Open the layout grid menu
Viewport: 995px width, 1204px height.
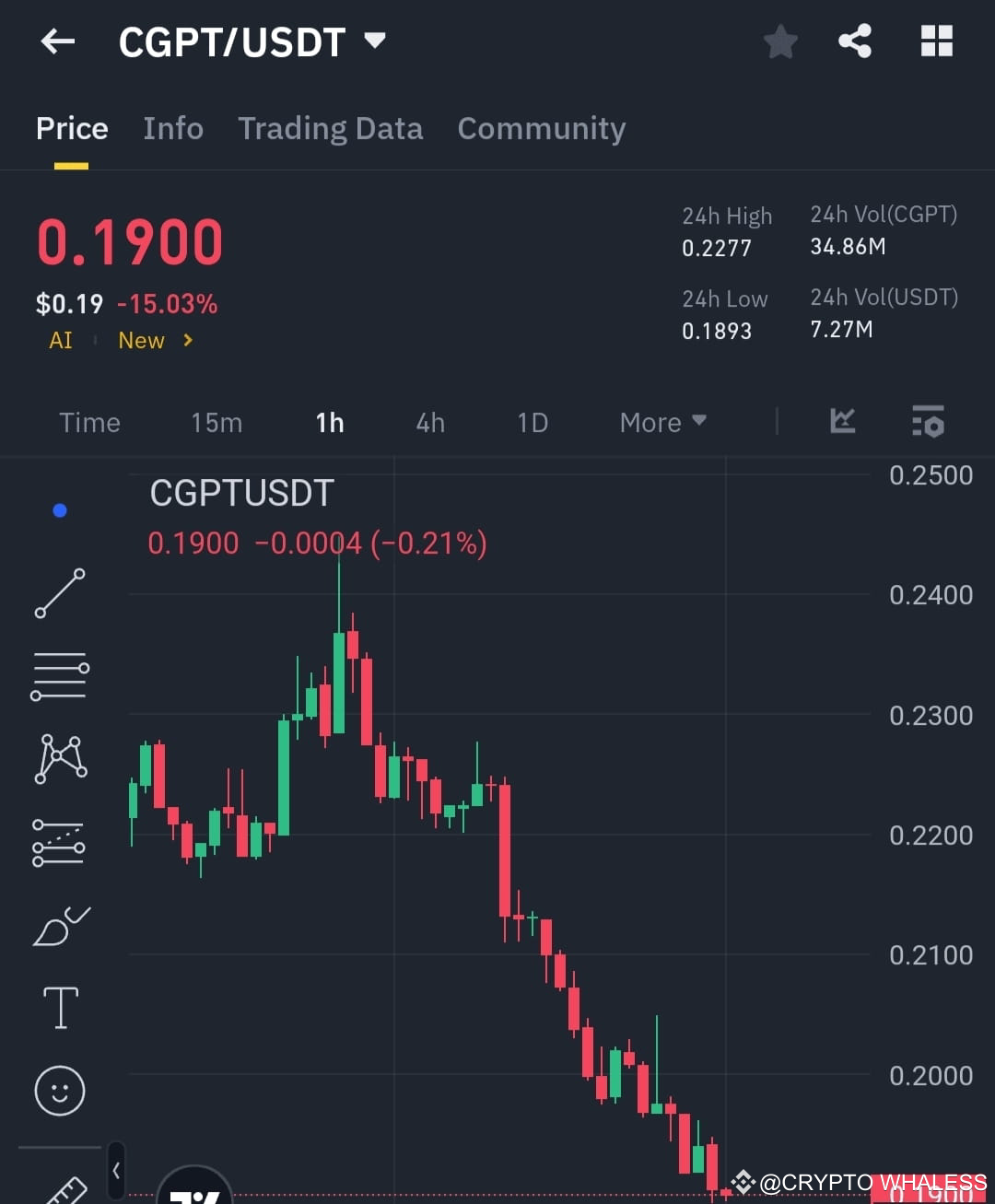coord(936,41)
